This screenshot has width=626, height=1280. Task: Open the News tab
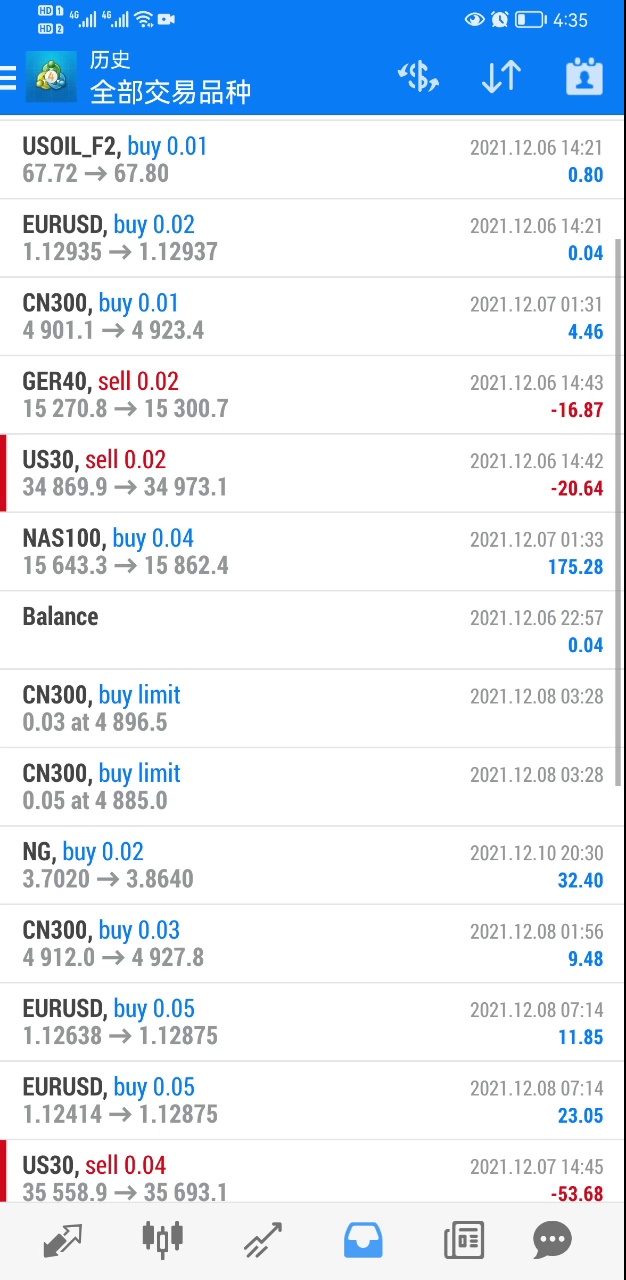(463, 1240)
